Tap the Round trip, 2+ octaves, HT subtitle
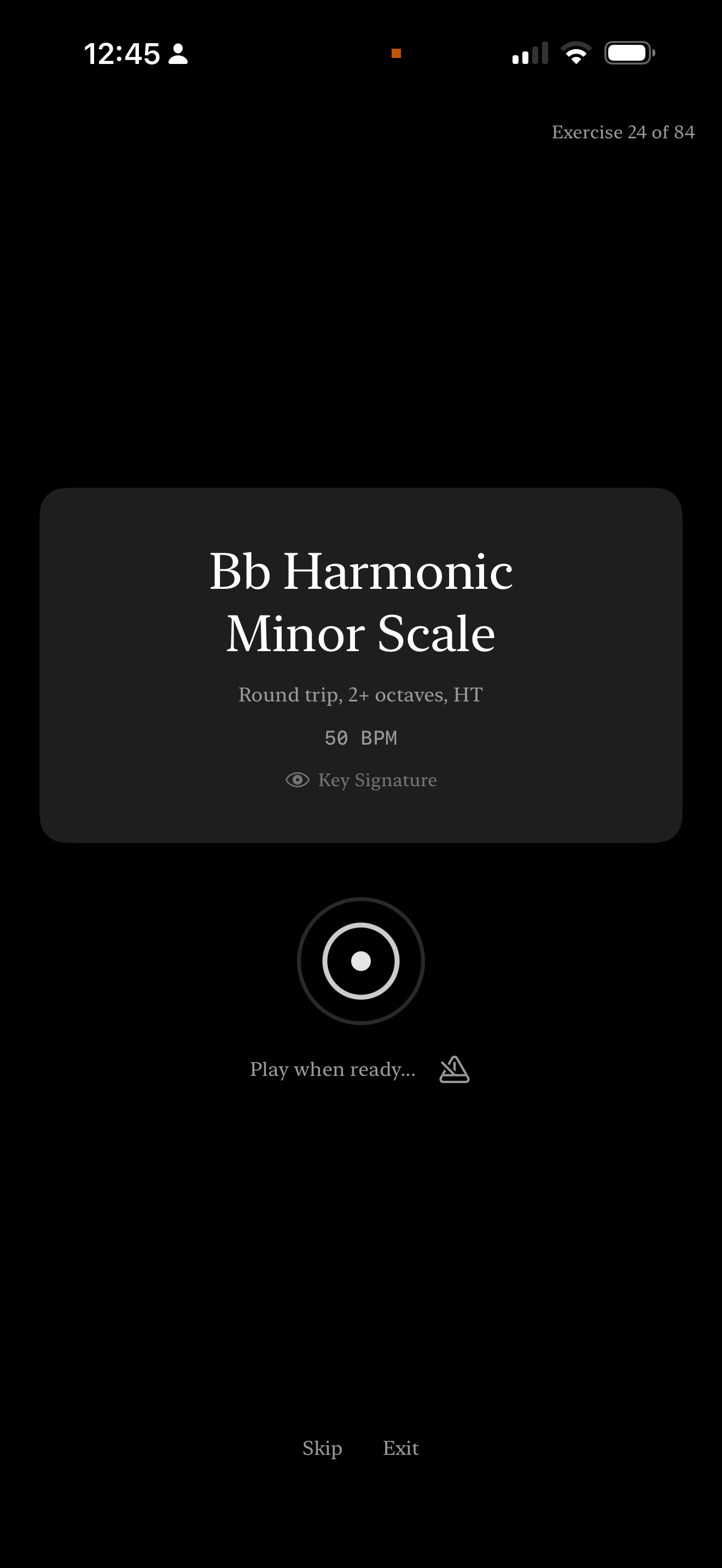722x1568 pixels. (x=360, y=694)
